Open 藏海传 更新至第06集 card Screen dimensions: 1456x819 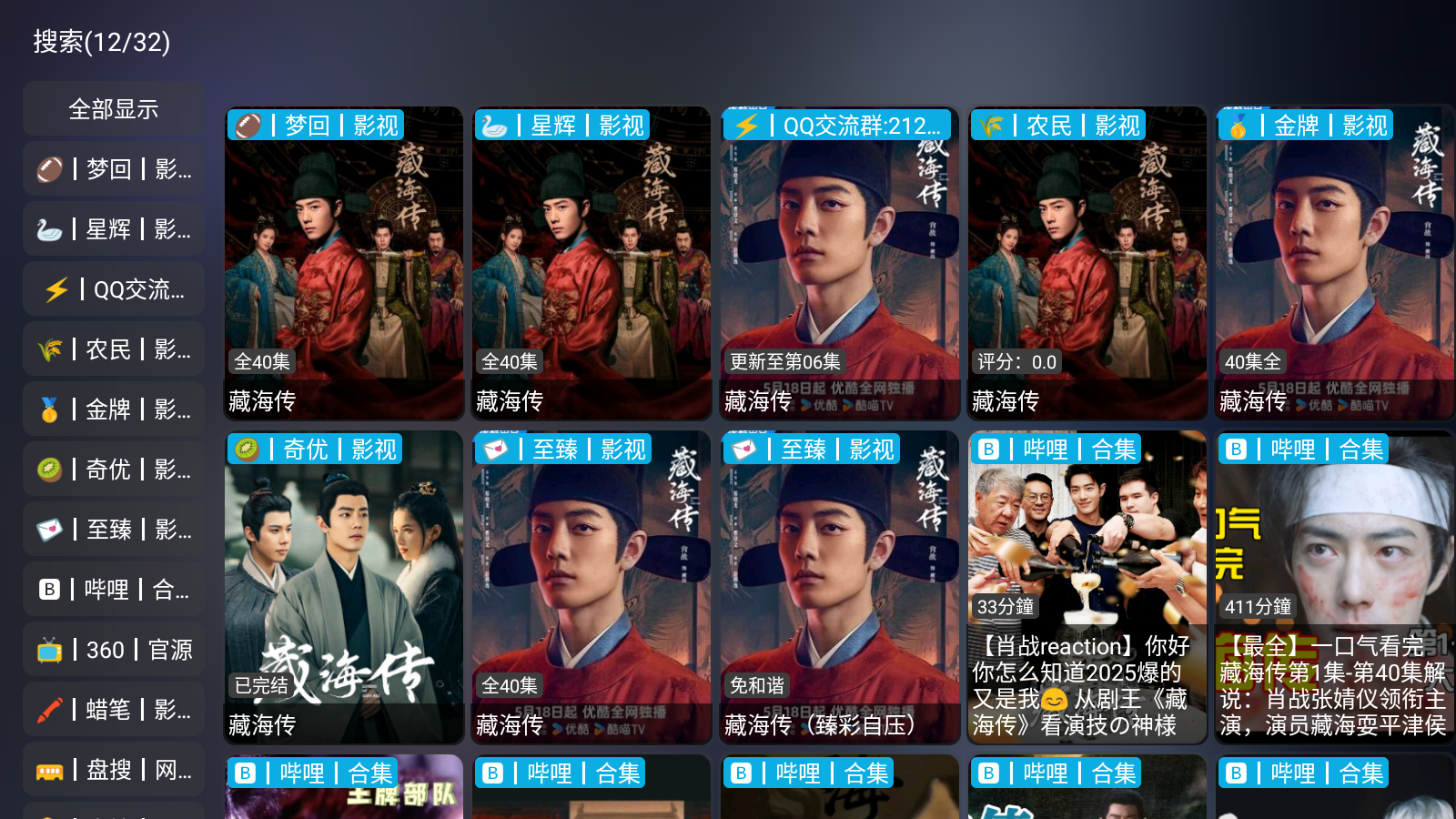tap(839, 264)
